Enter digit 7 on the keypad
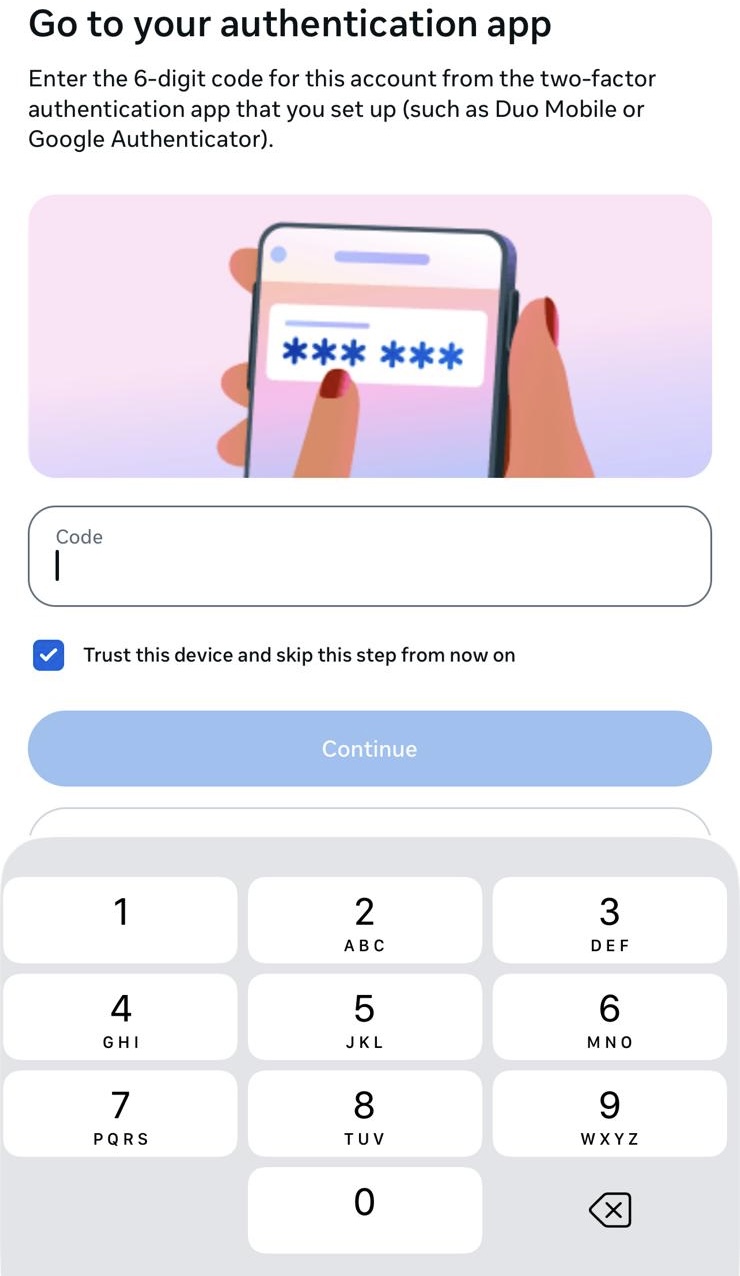Viewport: 740px width, 1276px height. click(121, 1114)
